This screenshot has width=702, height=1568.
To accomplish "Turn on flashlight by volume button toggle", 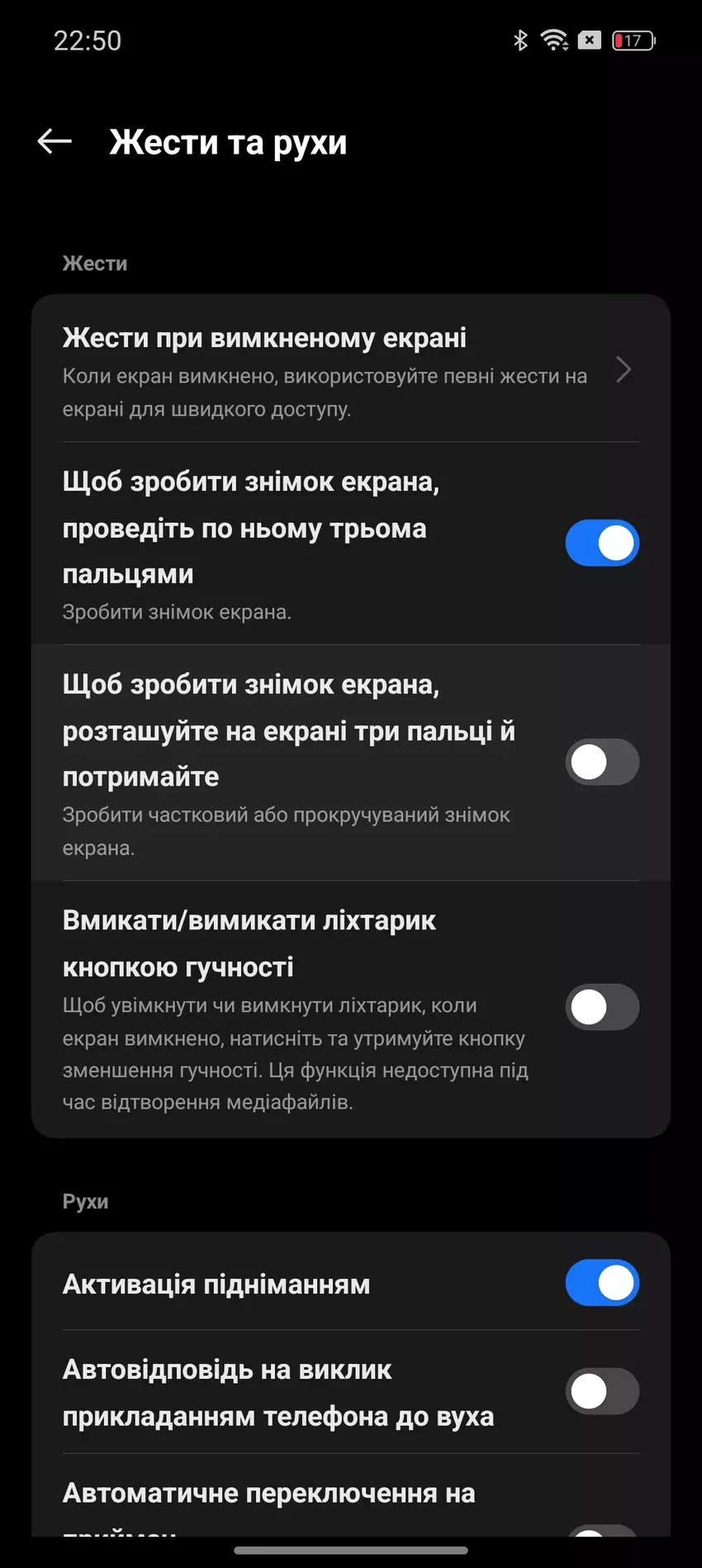I will click(x=602, y=1007).
